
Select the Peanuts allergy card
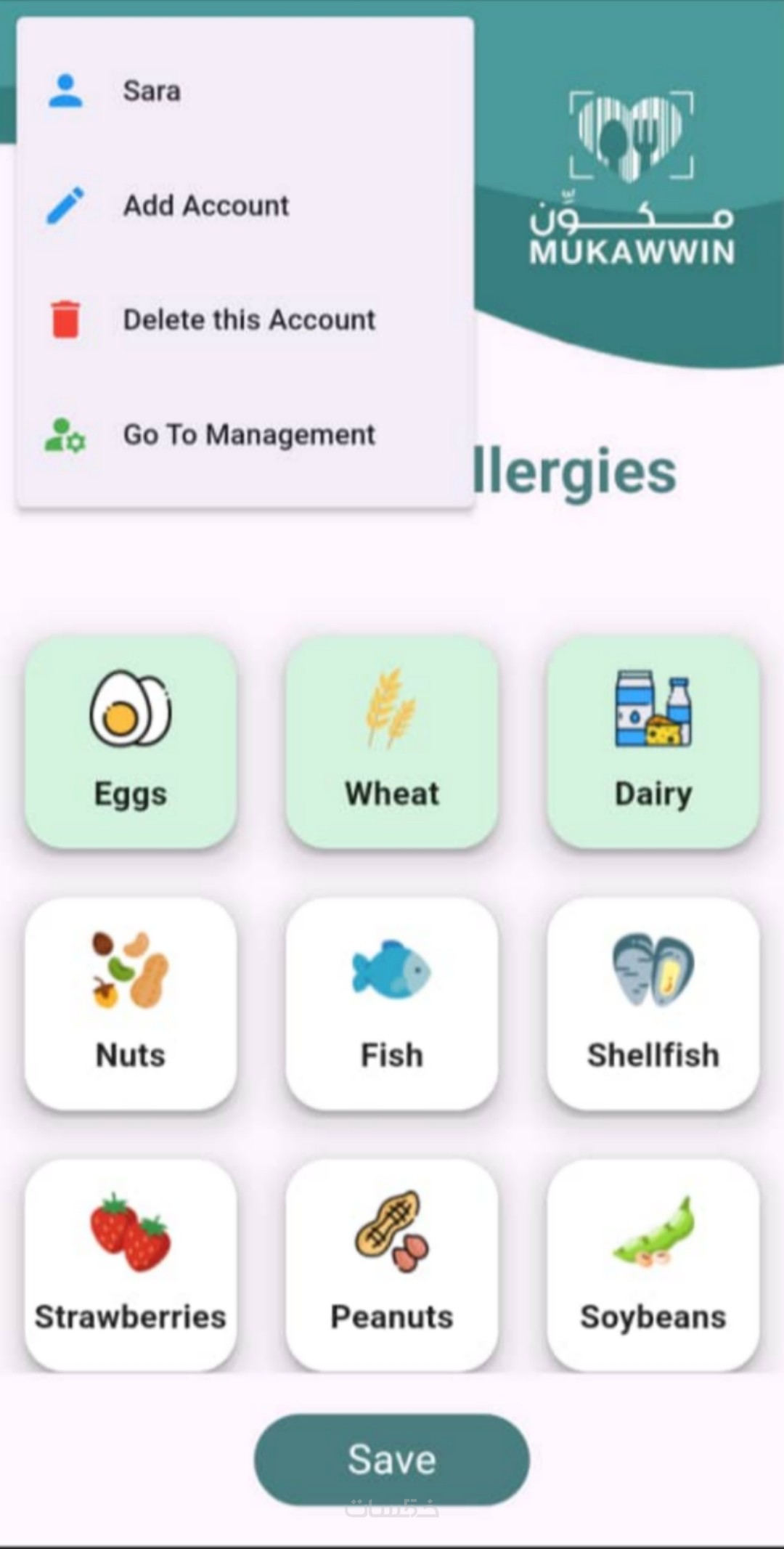pyautogui.click(x=392, y=1264)
